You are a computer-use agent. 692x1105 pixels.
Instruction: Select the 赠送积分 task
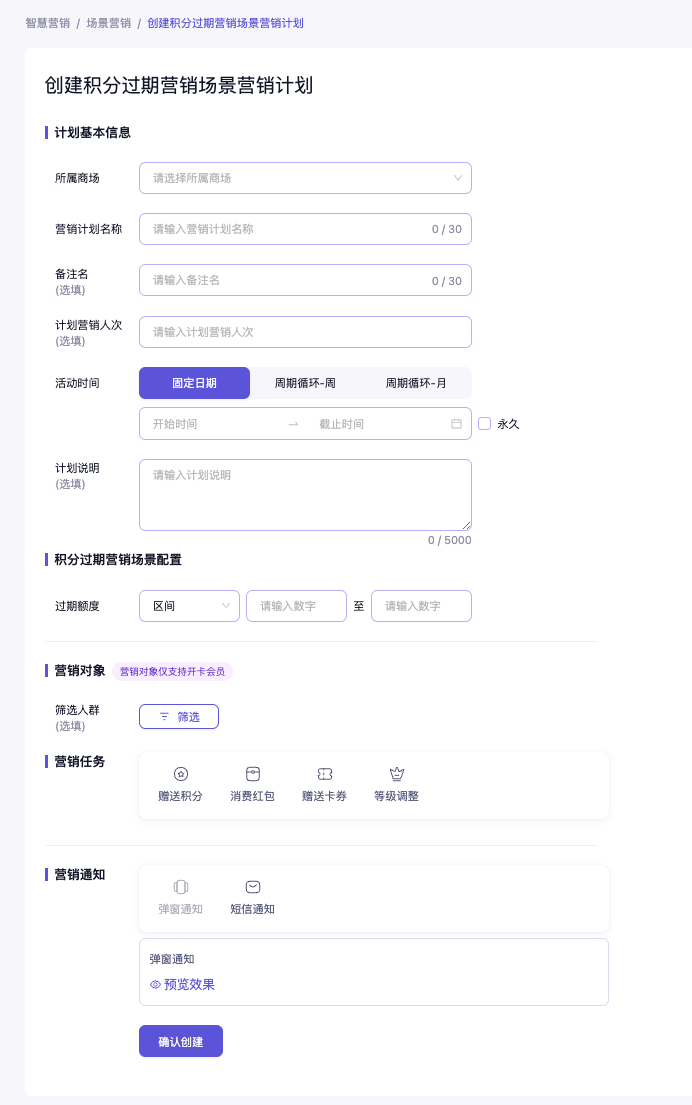pyautogui.click(x=180, y=785)
